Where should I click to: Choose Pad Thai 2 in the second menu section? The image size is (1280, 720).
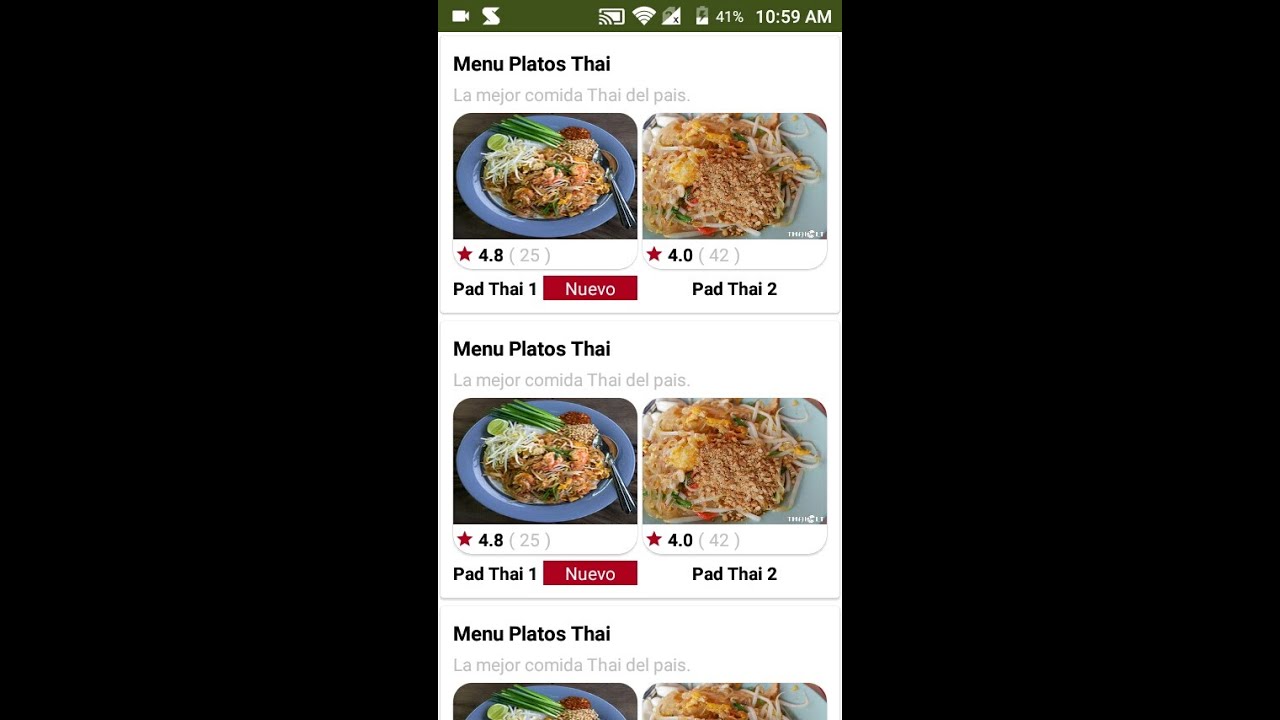(x=734, y=462)
